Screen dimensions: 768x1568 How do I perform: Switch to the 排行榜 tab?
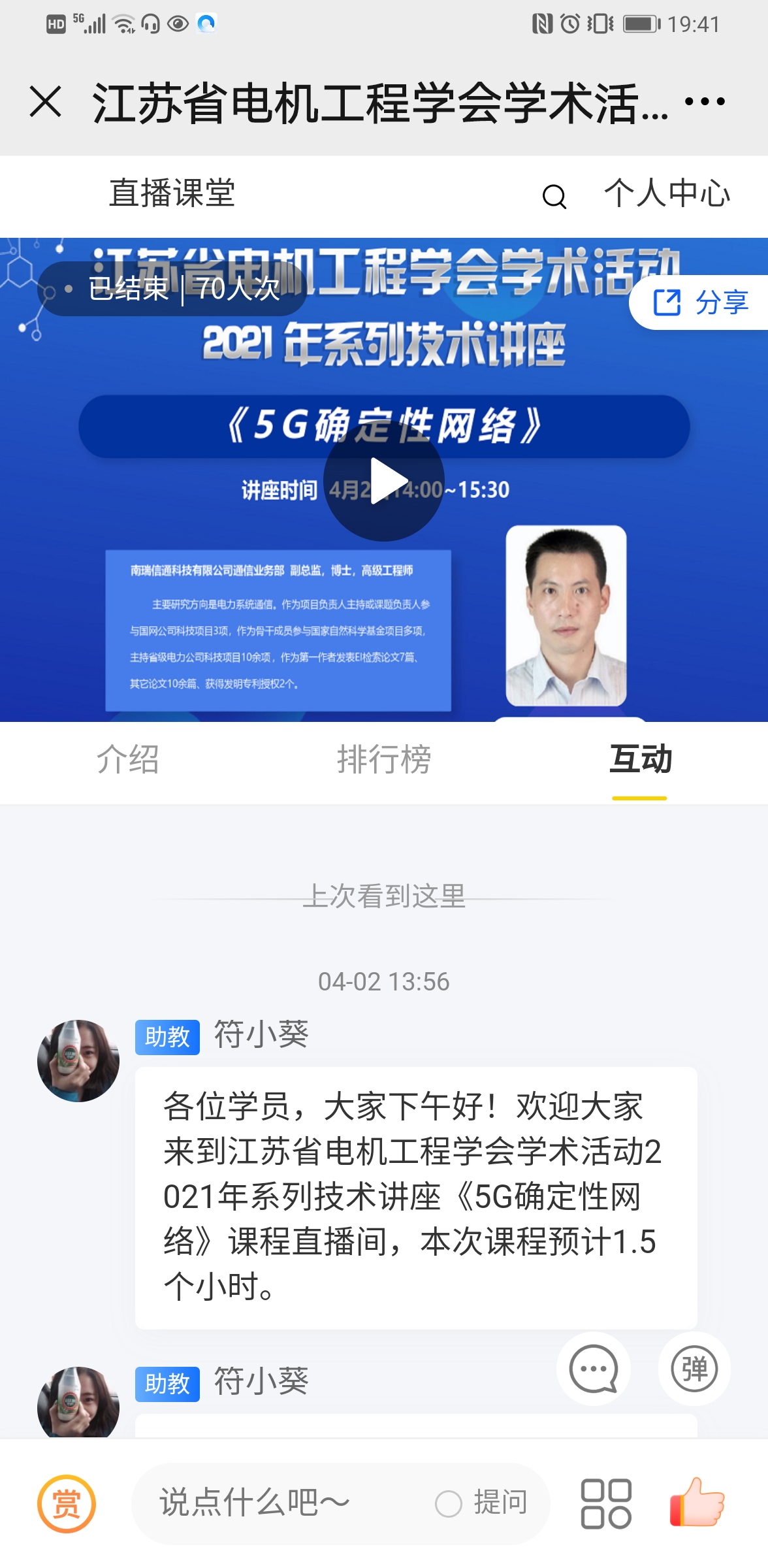[x=384, y=760]
